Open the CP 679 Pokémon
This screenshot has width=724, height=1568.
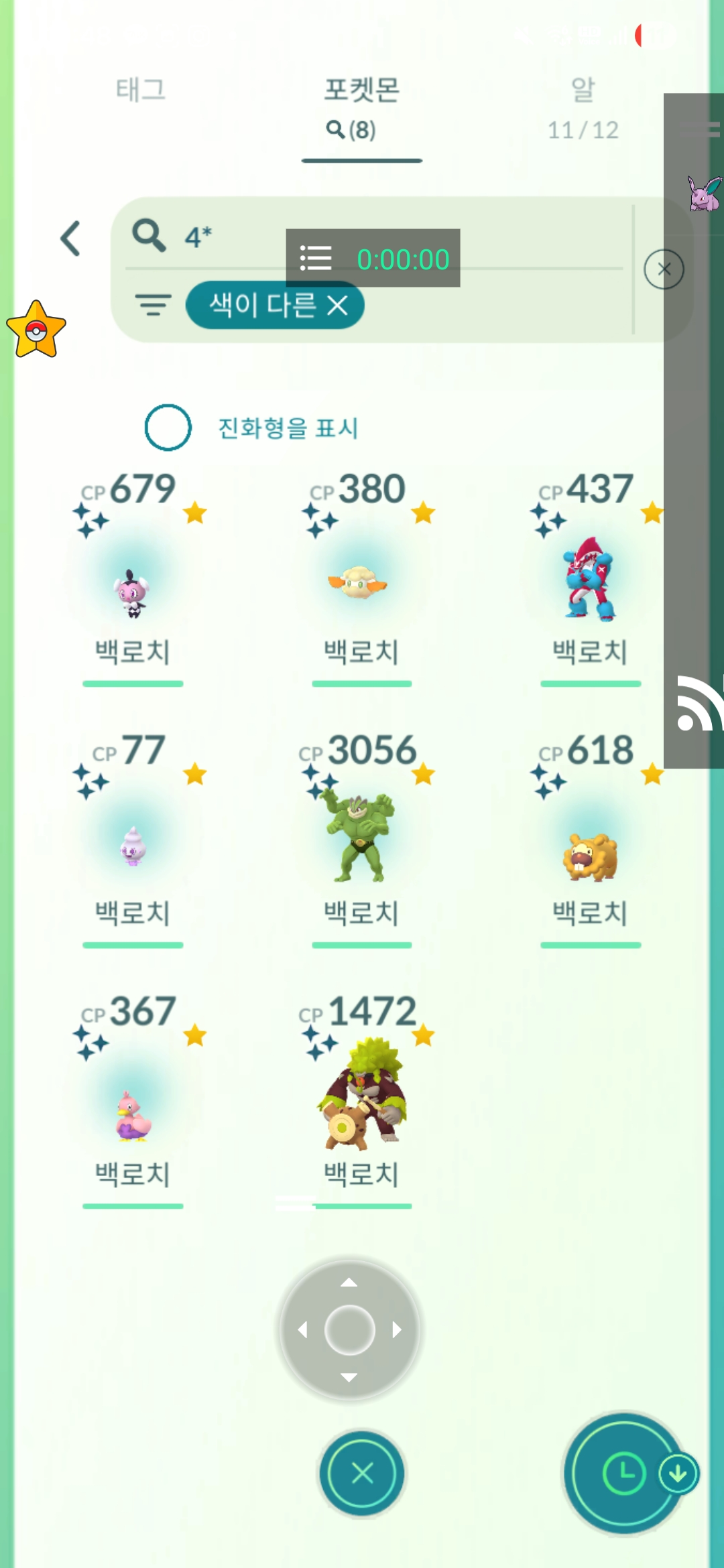133,583
